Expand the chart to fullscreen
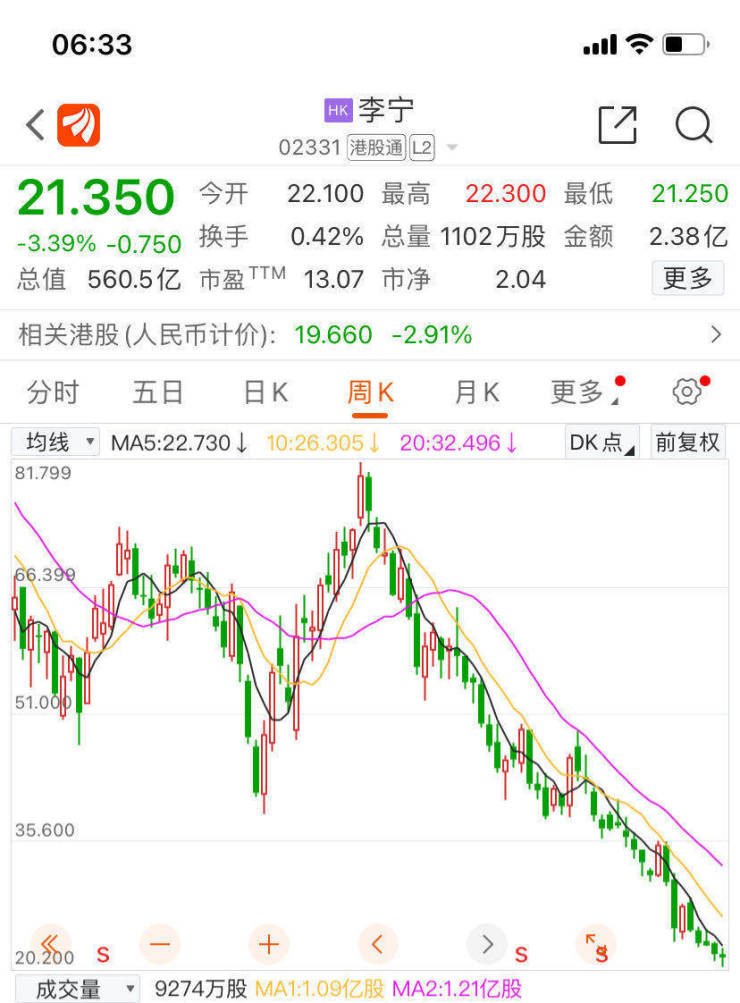 click(x=596, y=943)
